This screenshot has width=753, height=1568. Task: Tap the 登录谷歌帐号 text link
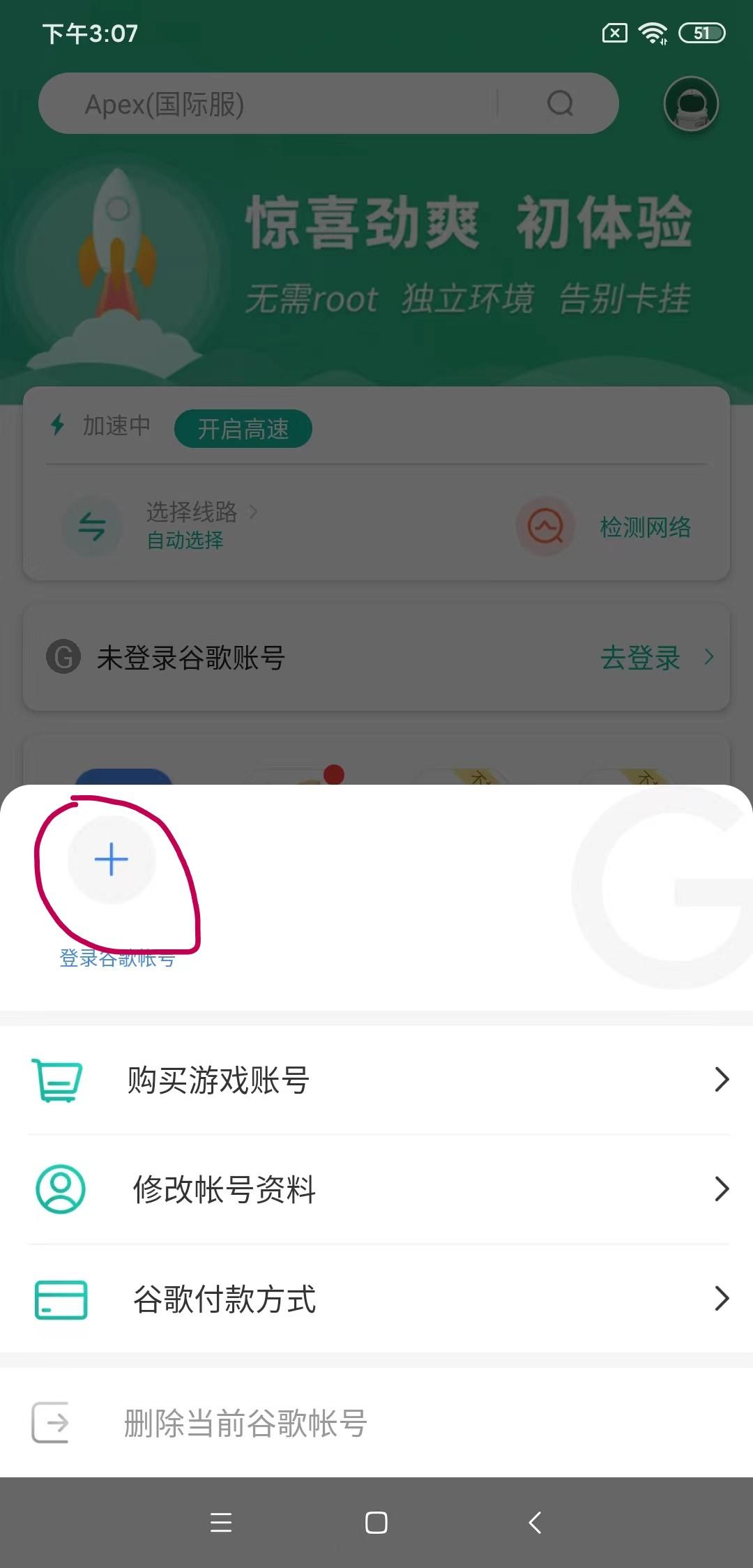point(117,958)
